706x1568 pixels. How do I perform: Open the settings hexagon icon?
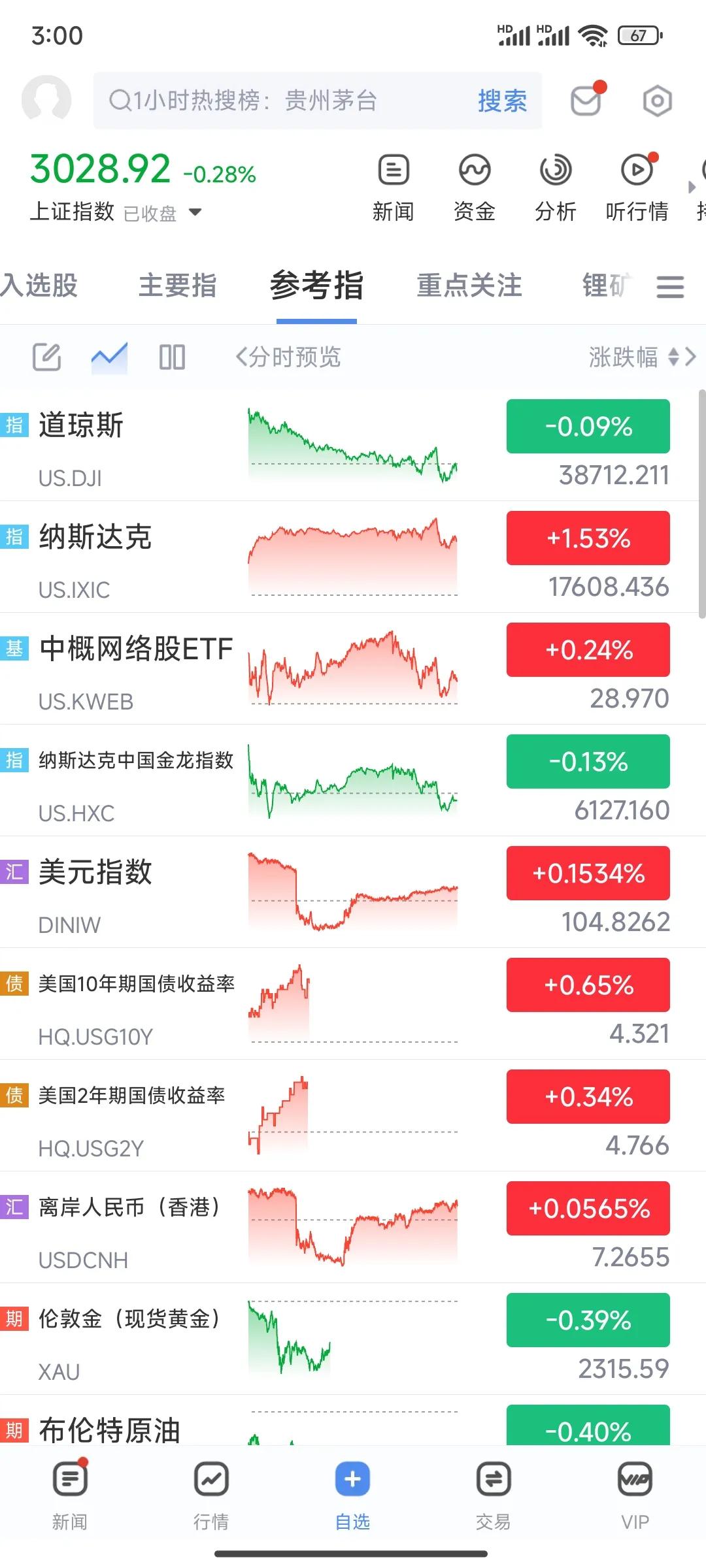(657, 101)
